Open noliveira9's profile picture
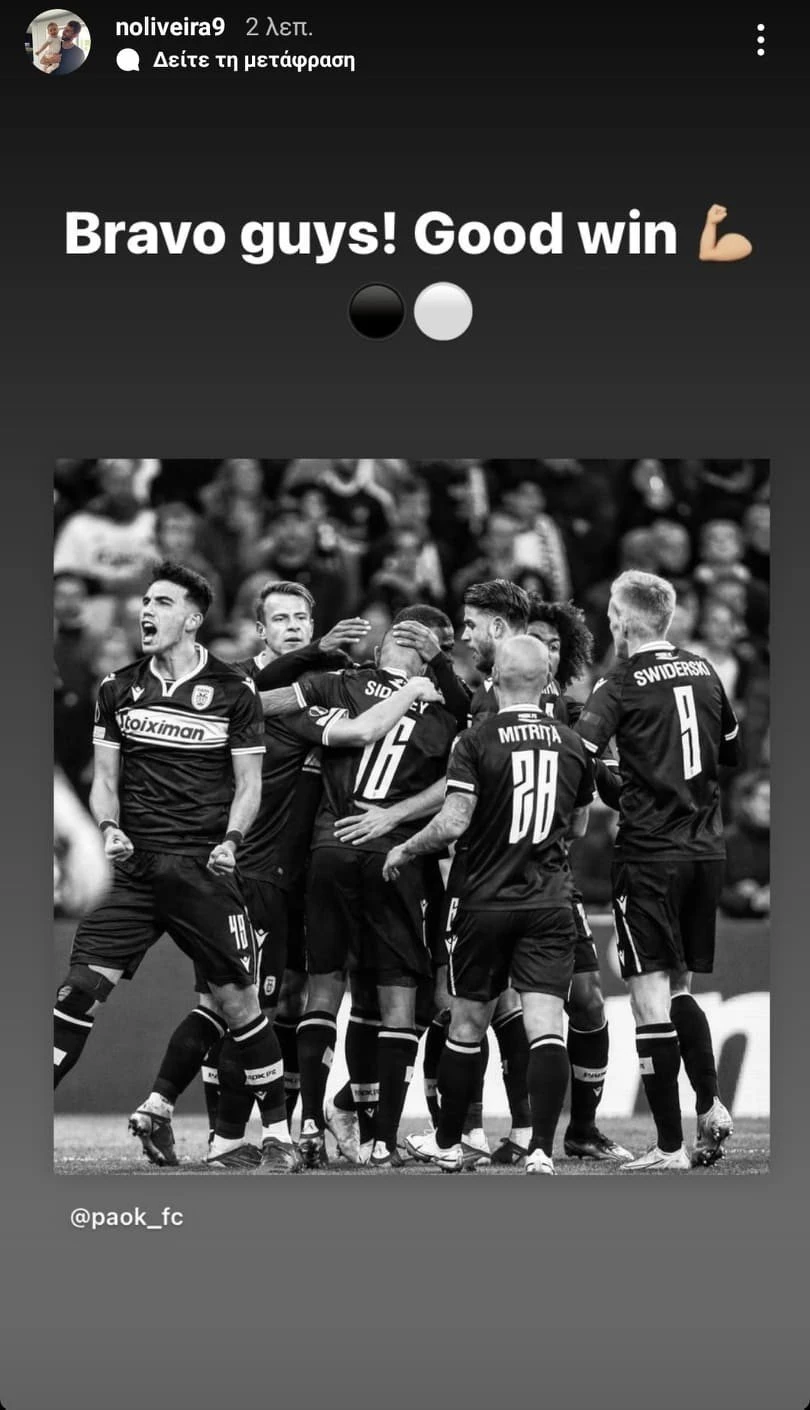The image size is (810, 1410). (x=58, y=42)
